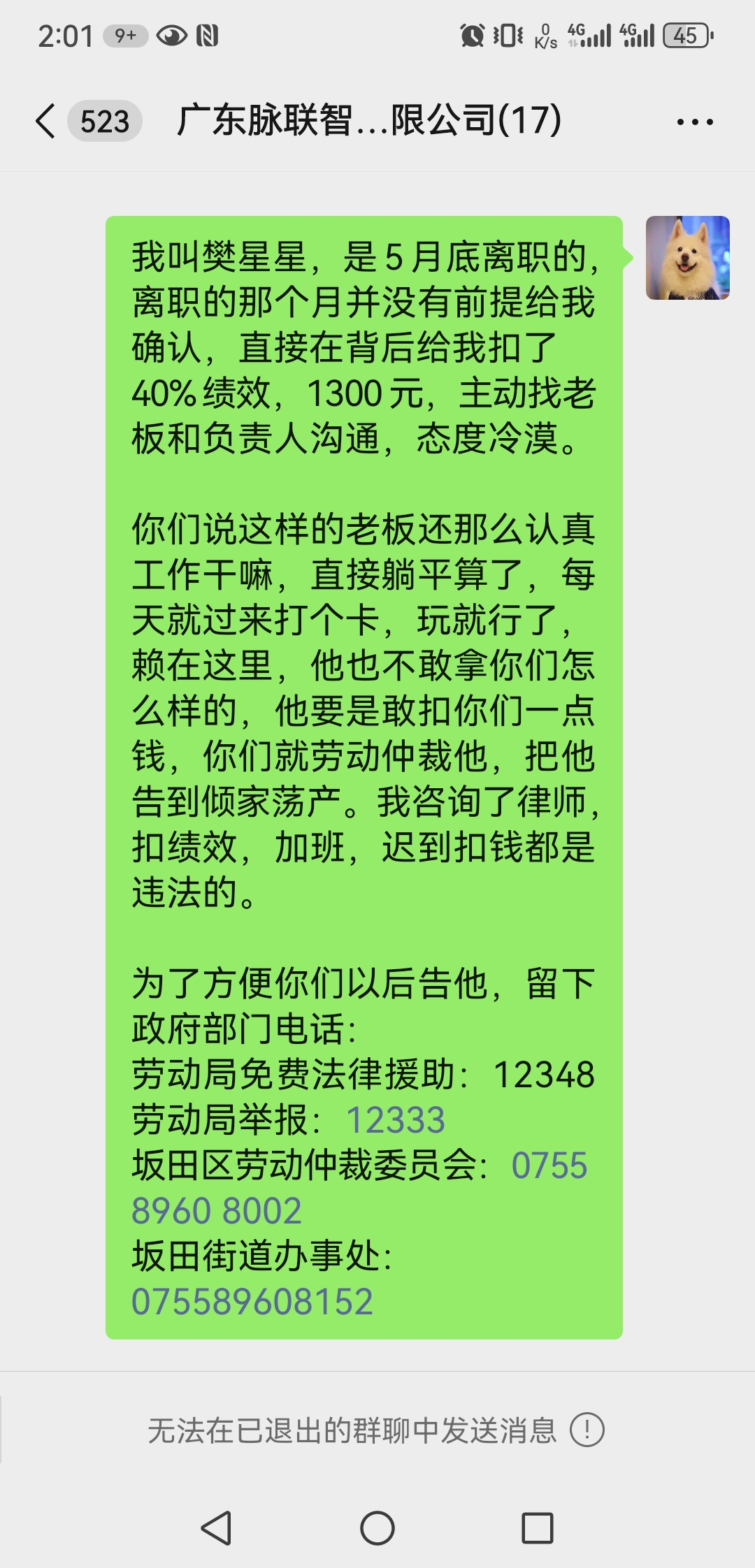The height and width of the screenshot is (1568, 755).
Task: Open the three-dot group chat menu
Action: [x=695, y=122]
